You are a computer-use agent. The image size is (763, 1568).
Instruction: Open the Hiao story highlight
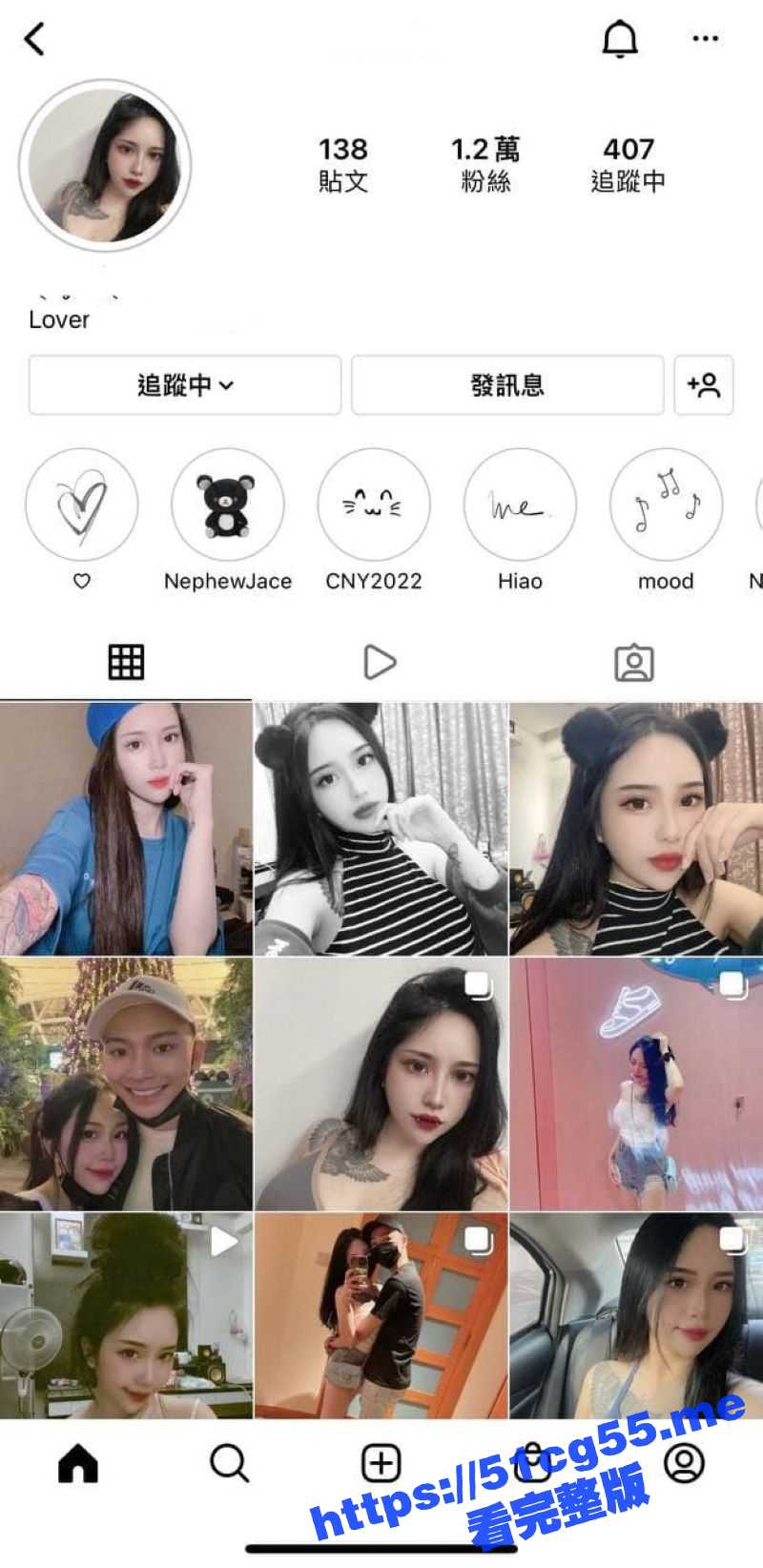[x=520, y=505]
